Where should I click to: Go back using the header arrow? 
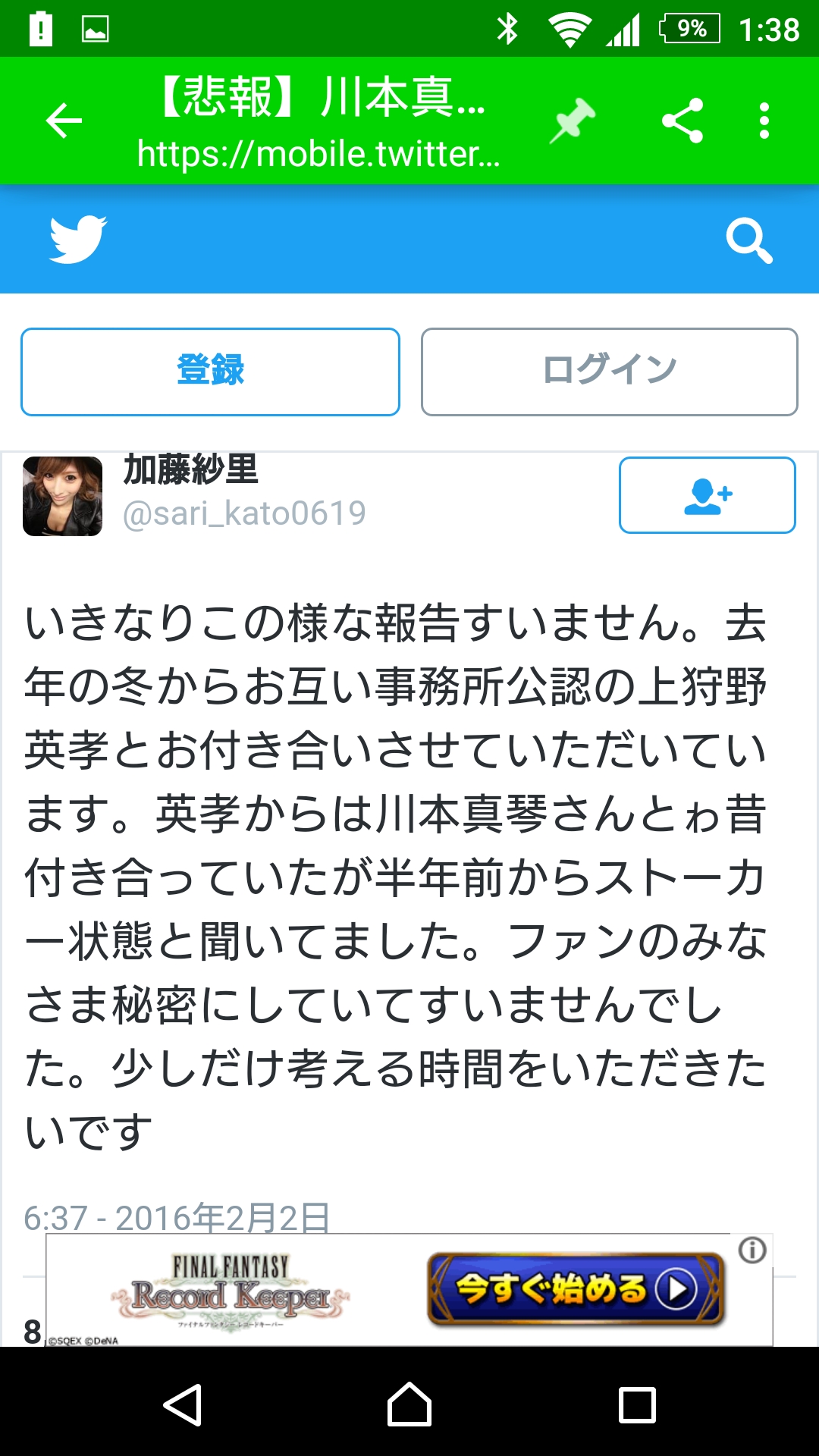(64, 121)
